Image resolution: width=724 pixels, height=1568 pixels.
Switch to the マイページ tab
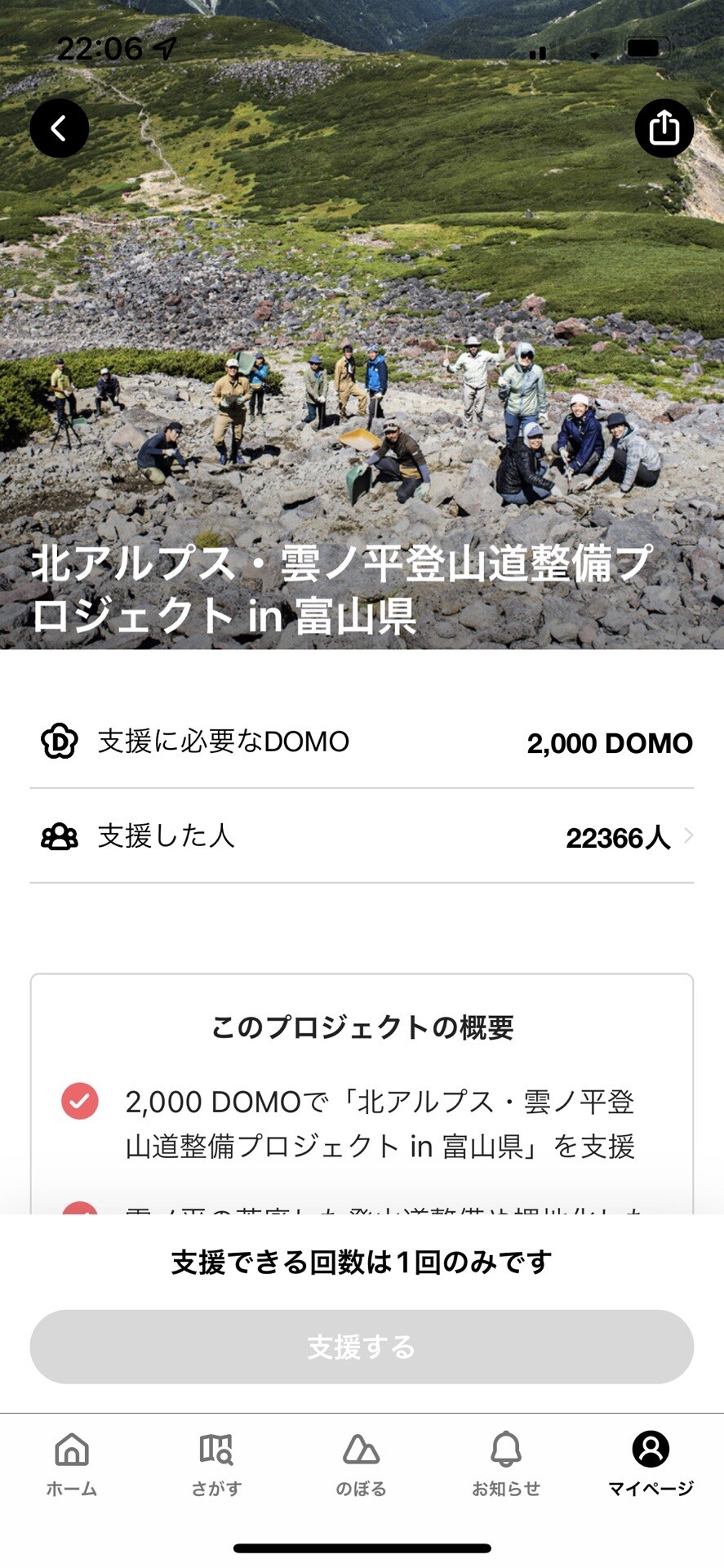click(651, 1462)
